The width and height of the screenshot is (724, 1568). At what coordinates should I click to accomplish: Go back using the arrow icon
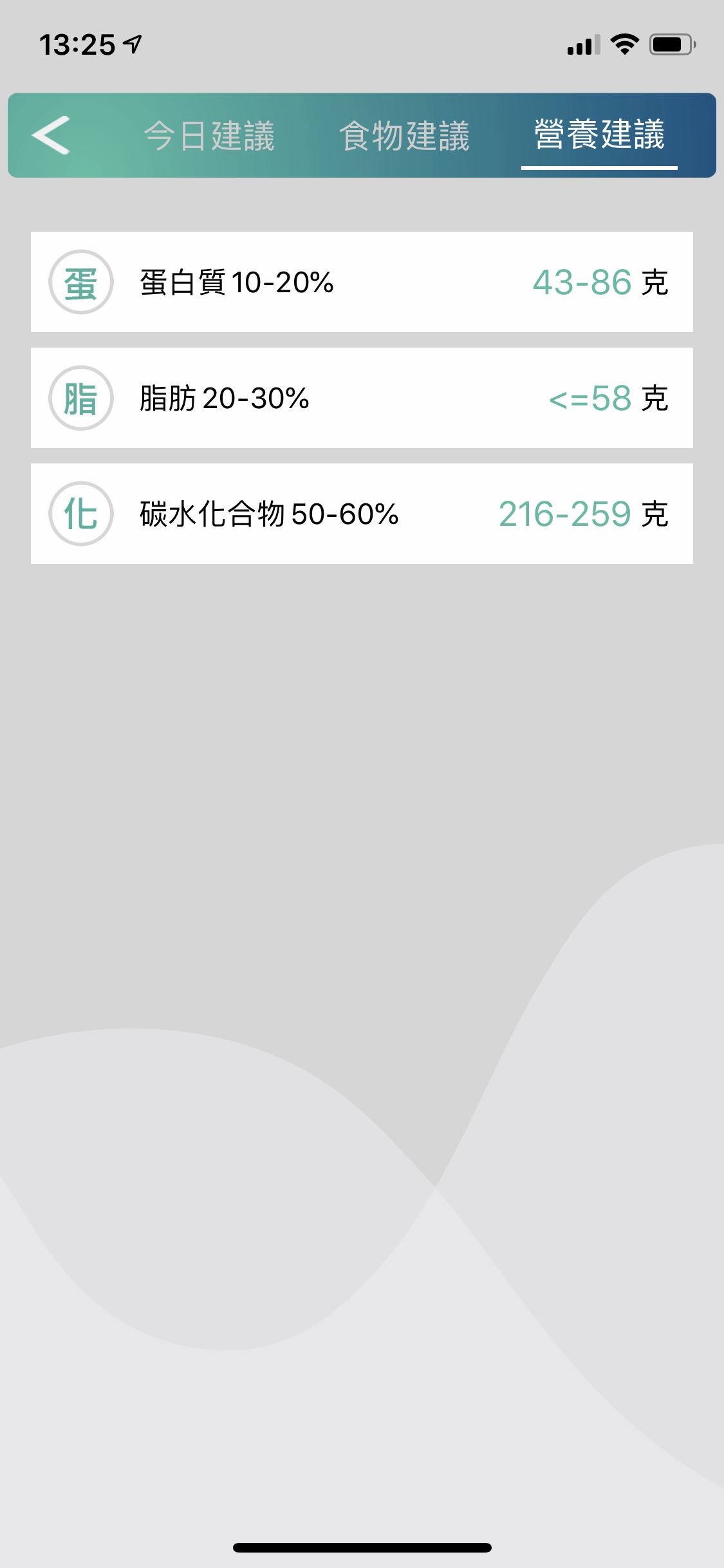pos(51,135)
